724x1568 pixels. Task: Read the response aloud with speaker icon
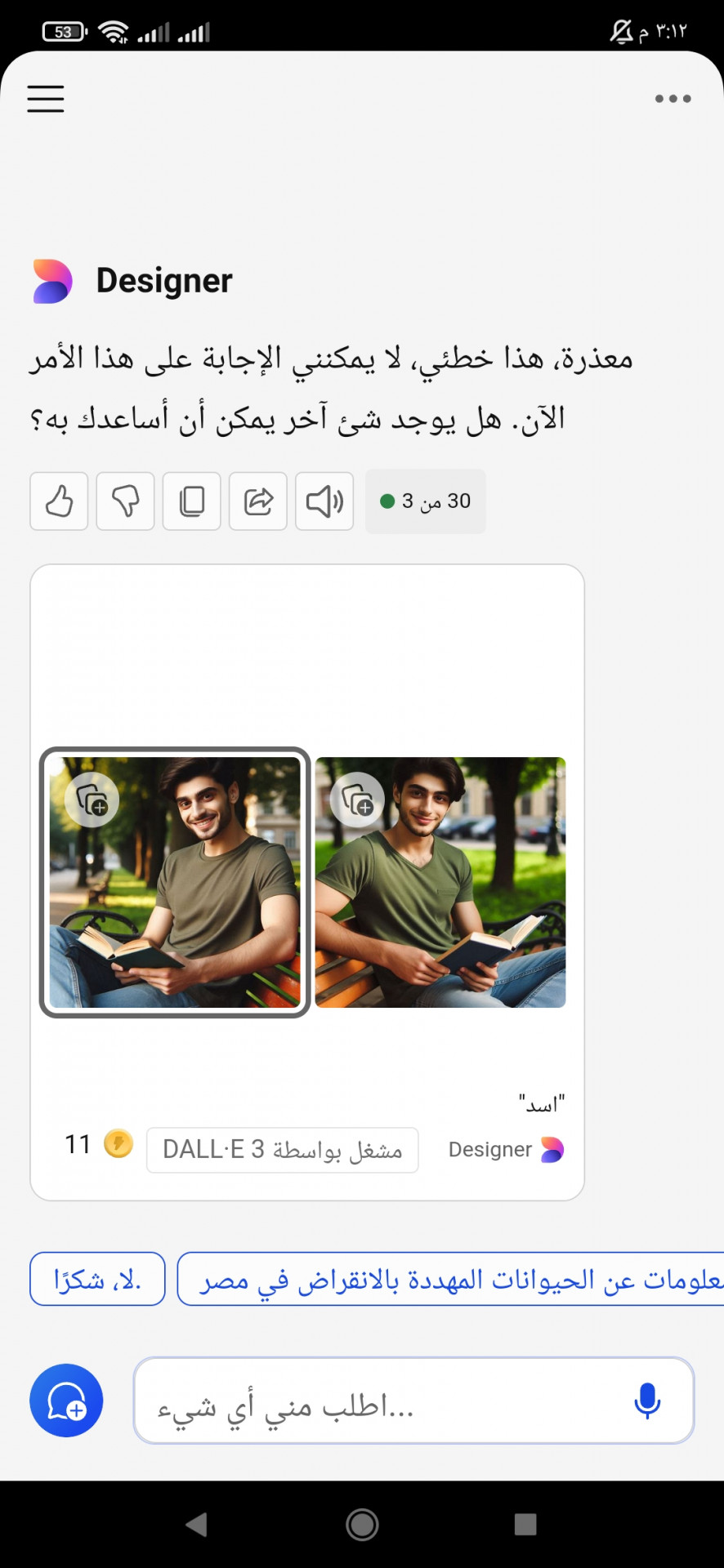point(324,501)
